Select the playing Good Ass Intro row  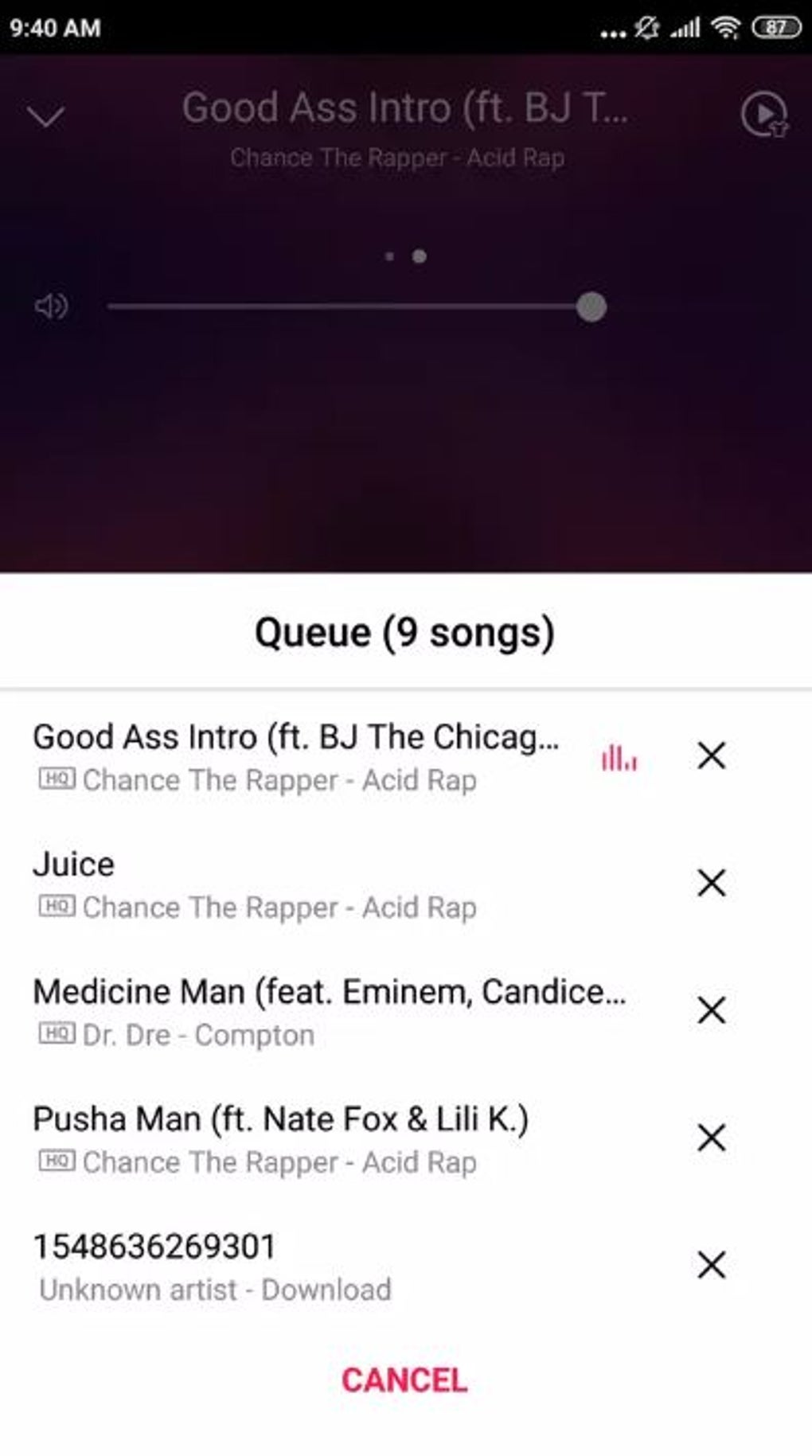[x=334, y=756]
